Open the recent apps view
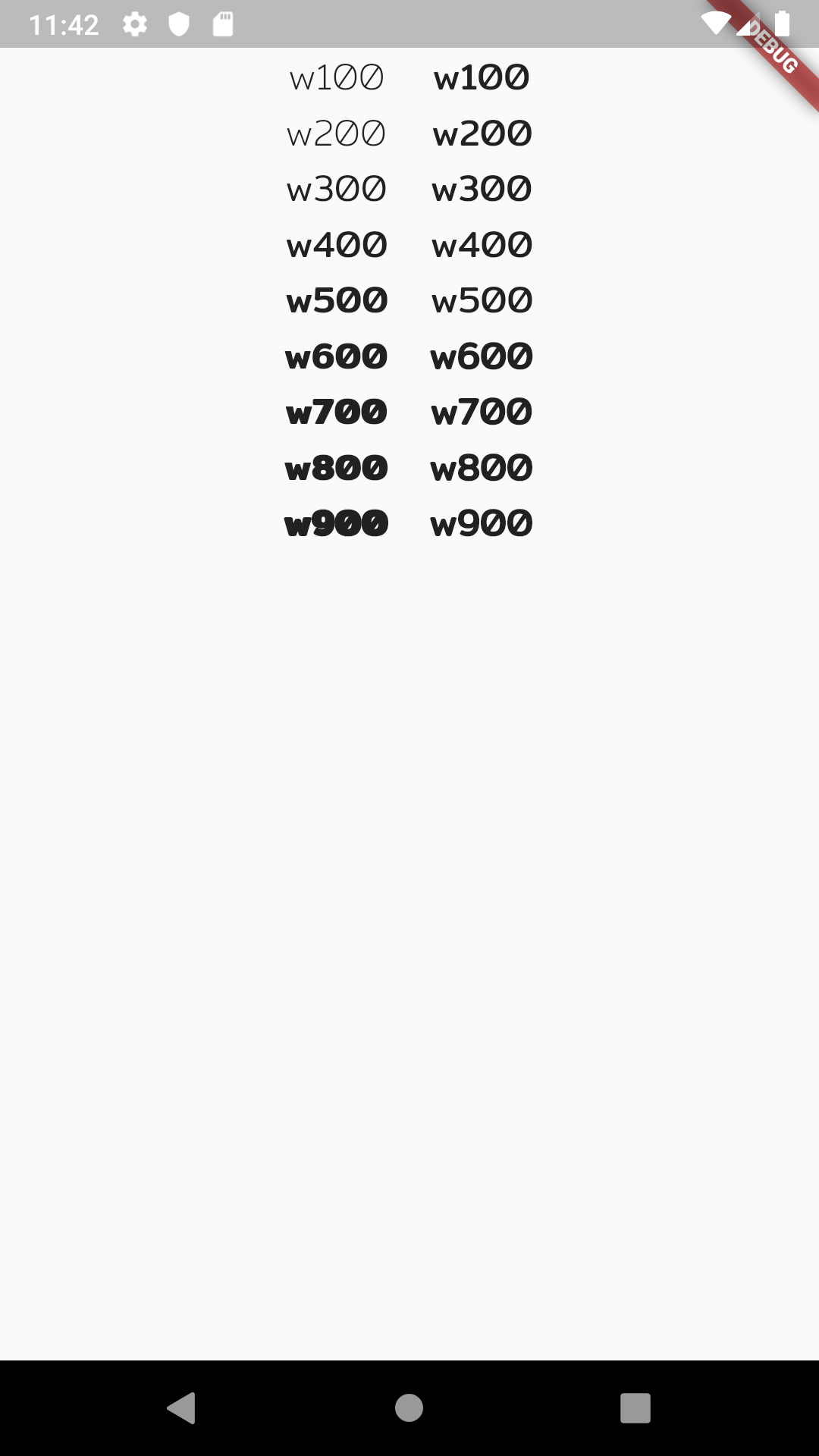819x1456 pixels. [x=635, y=1408]
